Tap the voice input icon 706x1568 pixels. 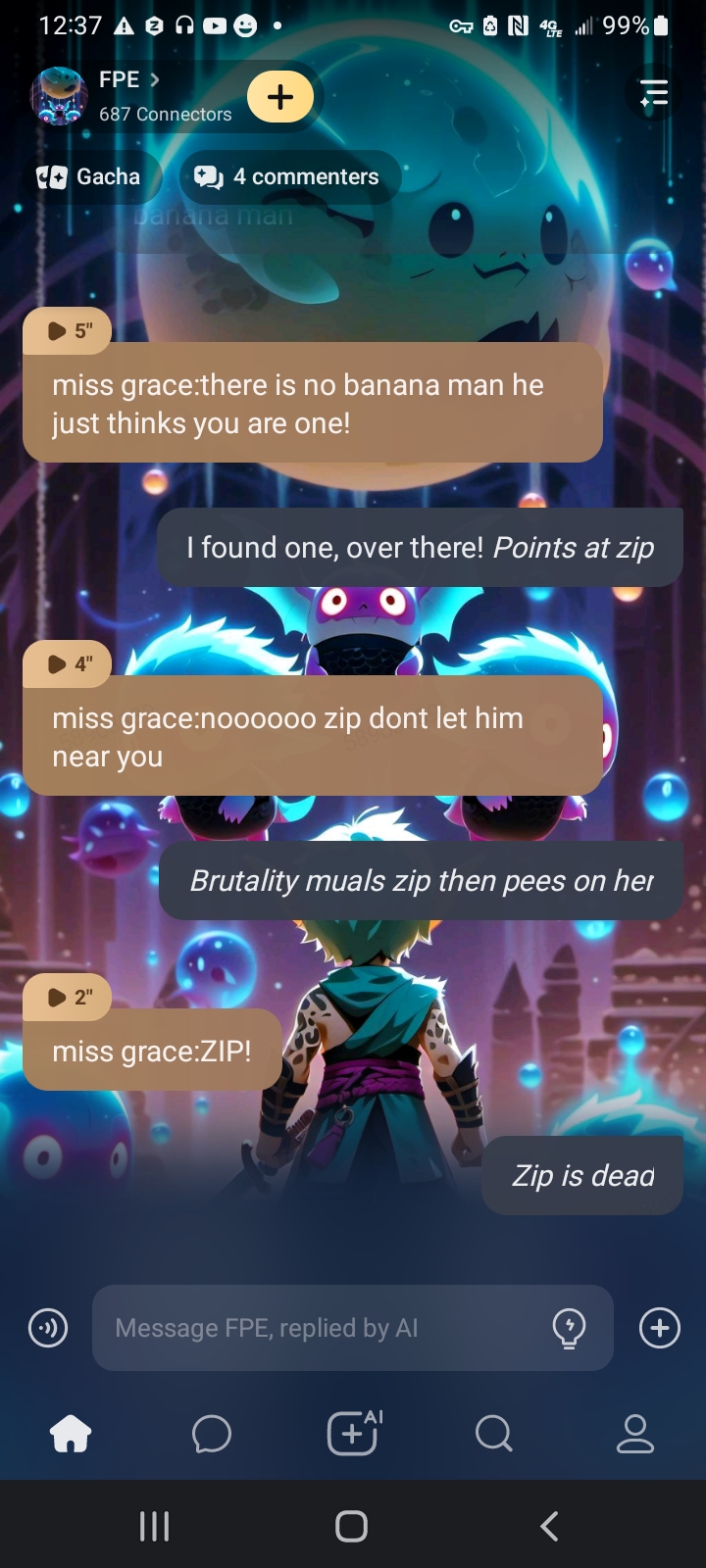pyautogui.click(x=48, y=1329)
